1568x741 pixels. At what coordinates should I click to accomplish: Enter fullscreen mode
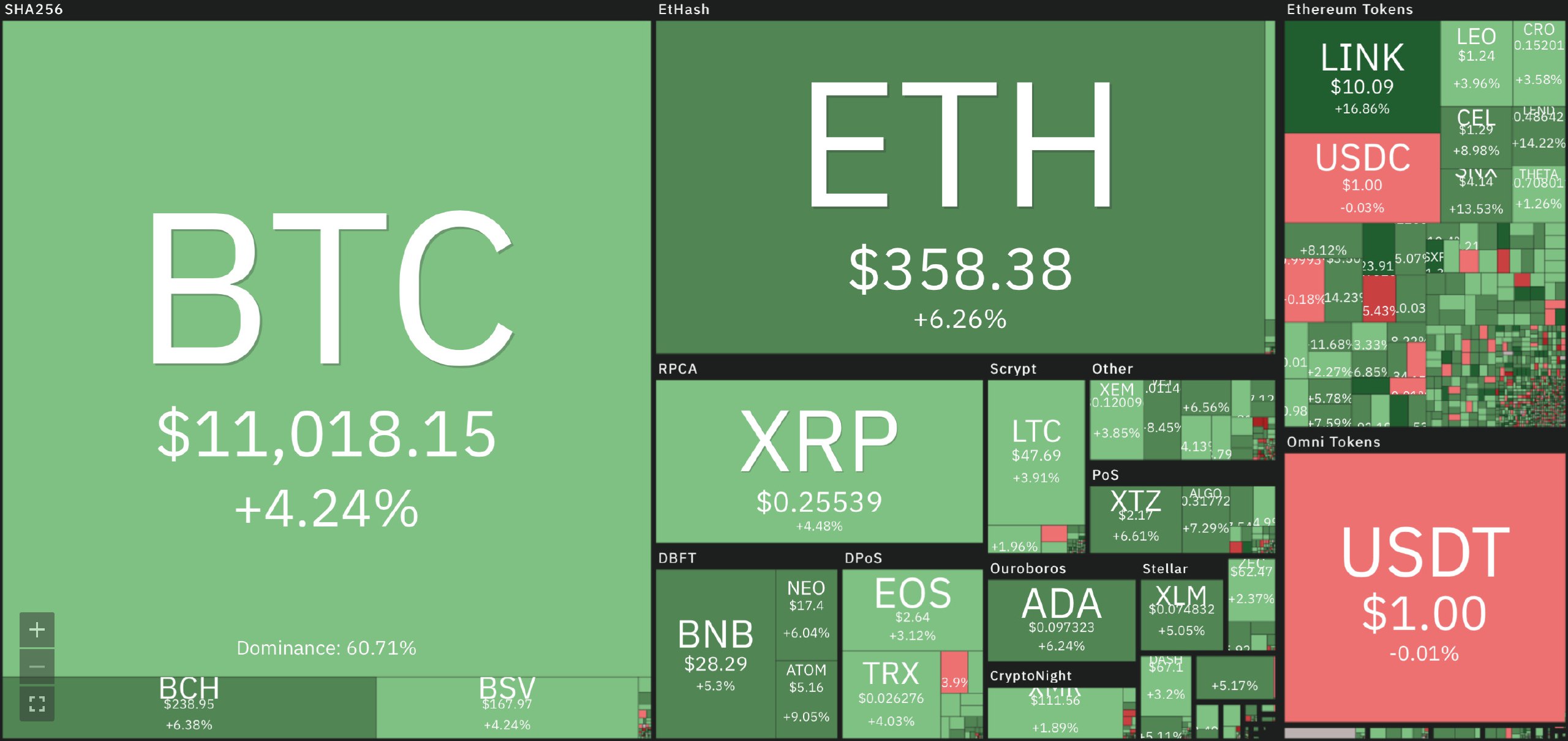[37, 704]
